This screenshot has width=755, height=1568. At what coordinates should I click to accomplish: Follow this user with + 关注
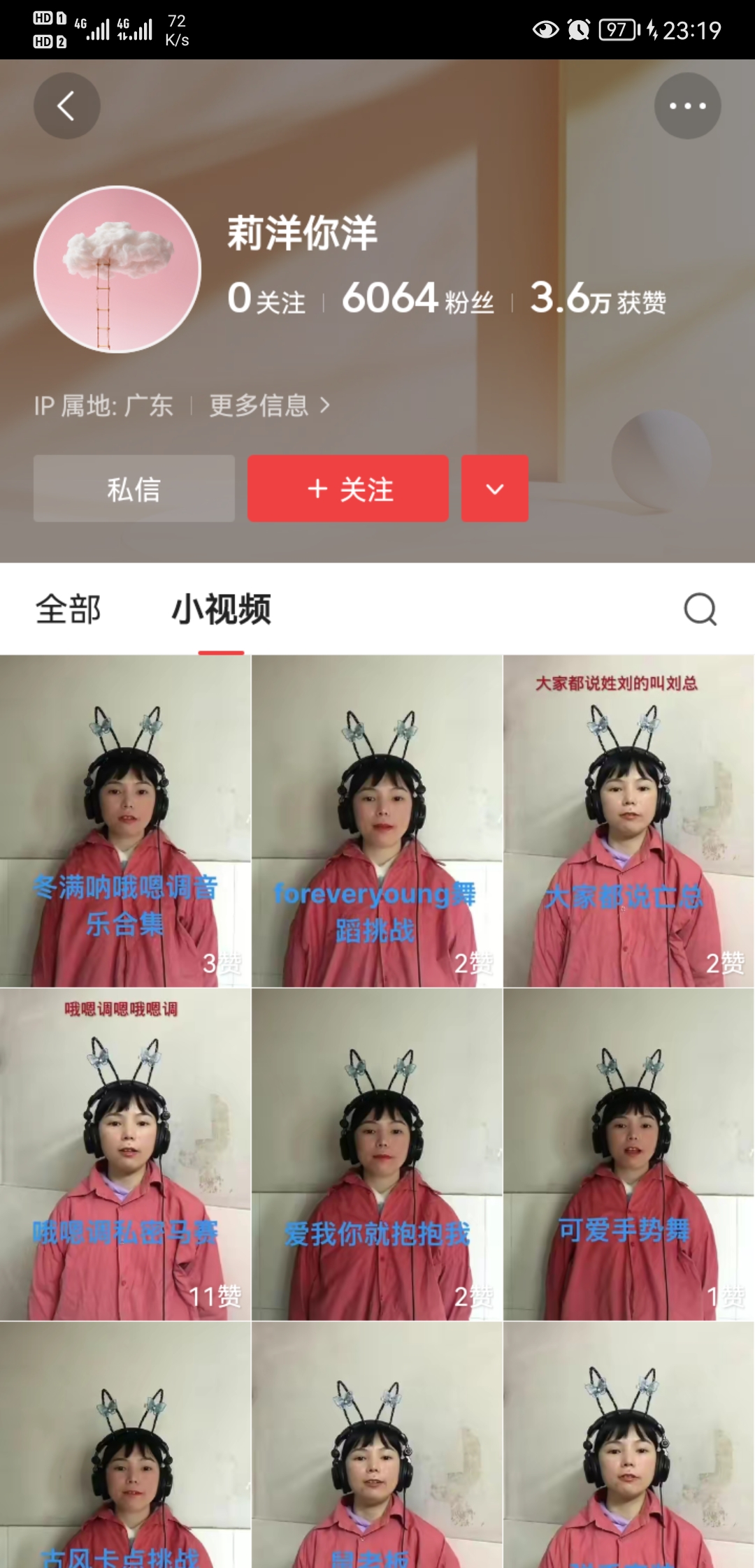[x=348, y=488]
